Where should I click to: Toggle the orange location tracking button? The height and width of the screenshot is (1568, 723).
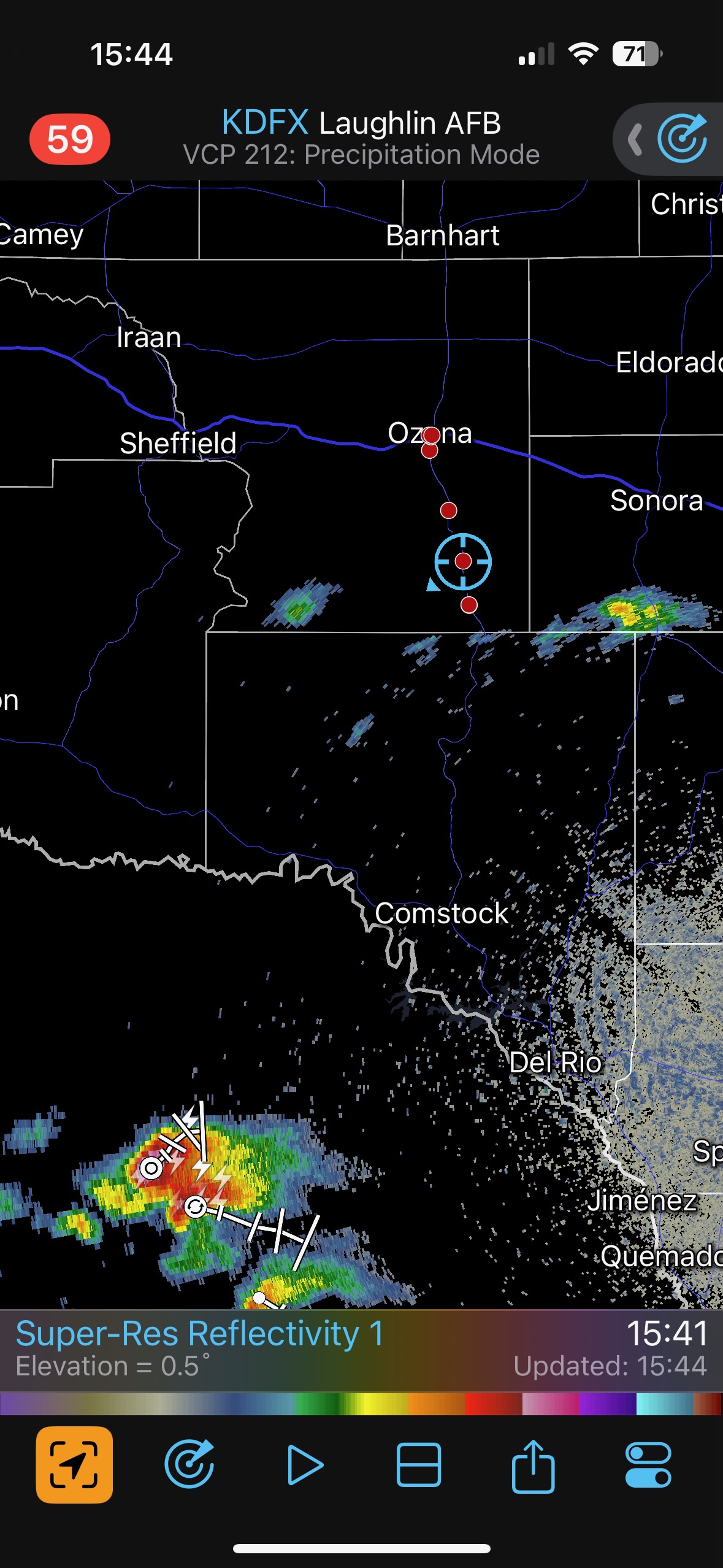74,1464
